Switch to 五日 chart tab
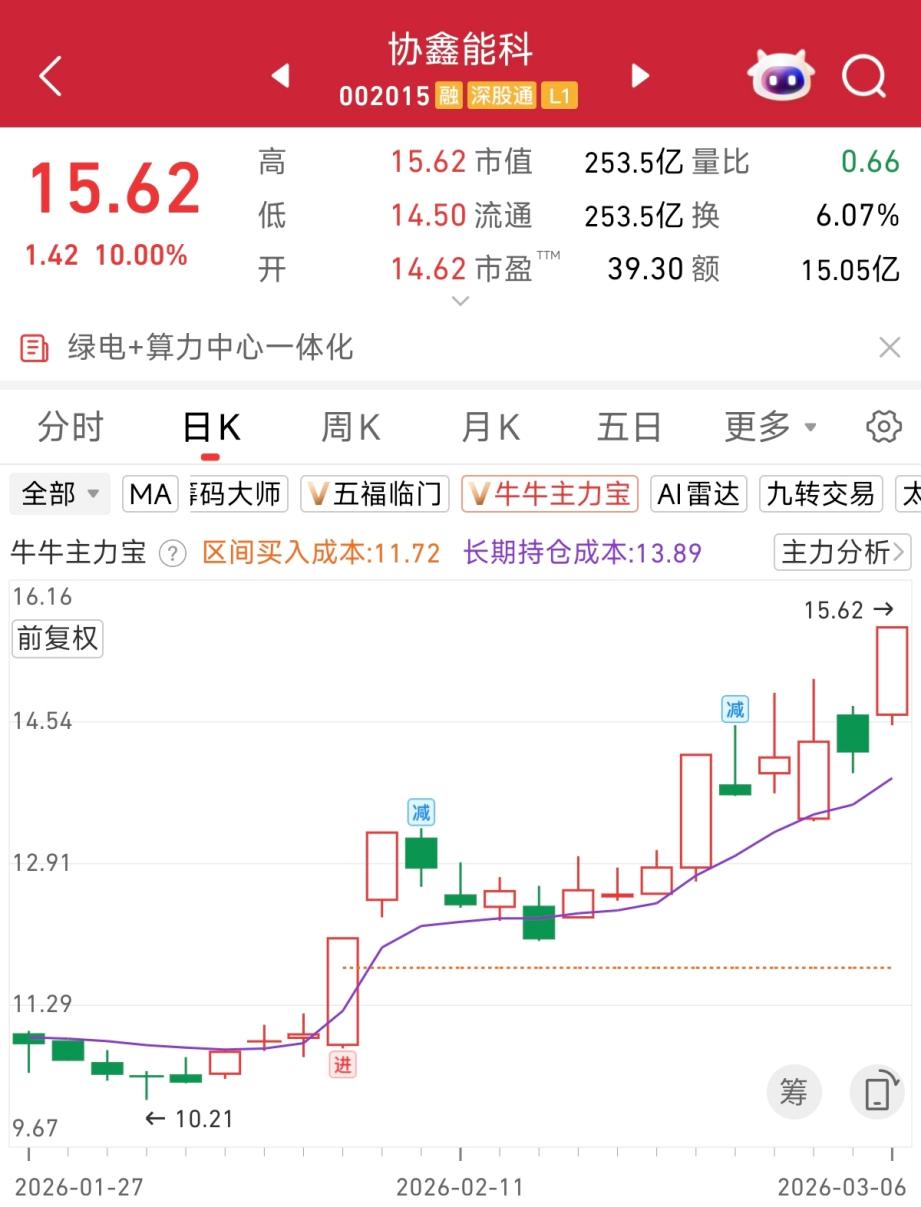The image size is (921, 1207). 629,428
